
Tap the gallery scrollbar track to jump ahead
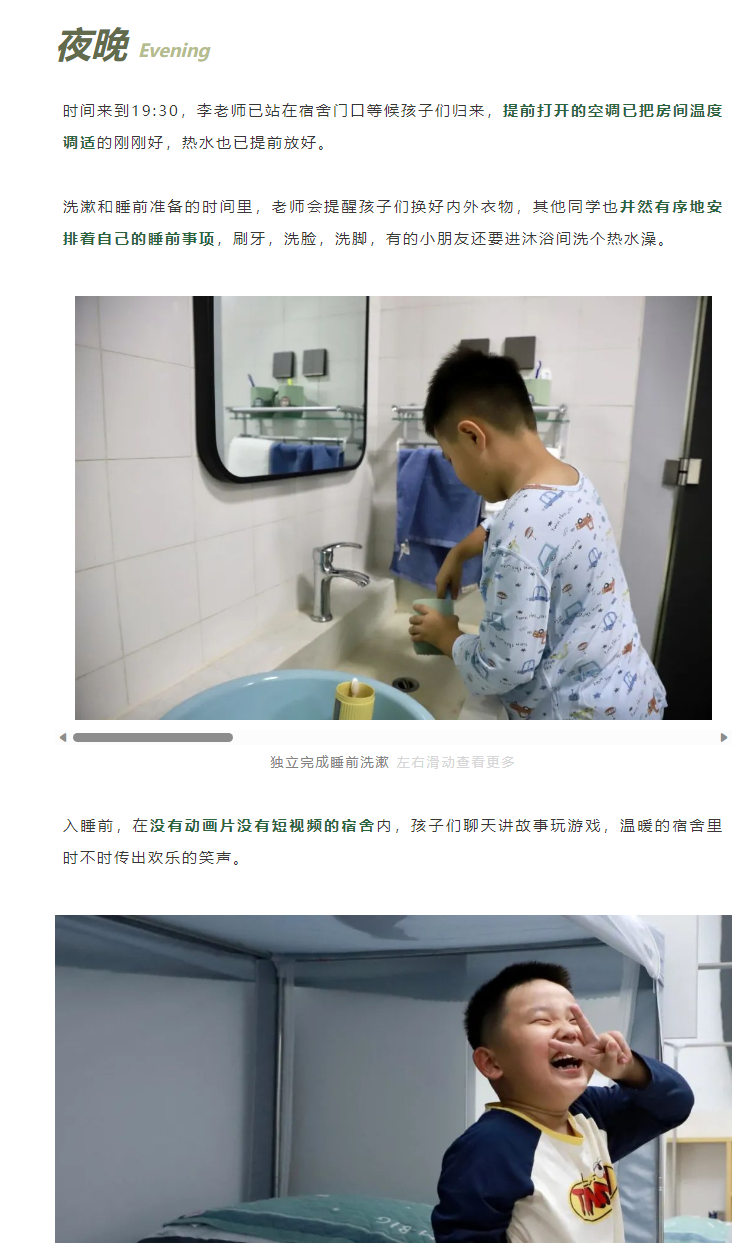[480, 738]
